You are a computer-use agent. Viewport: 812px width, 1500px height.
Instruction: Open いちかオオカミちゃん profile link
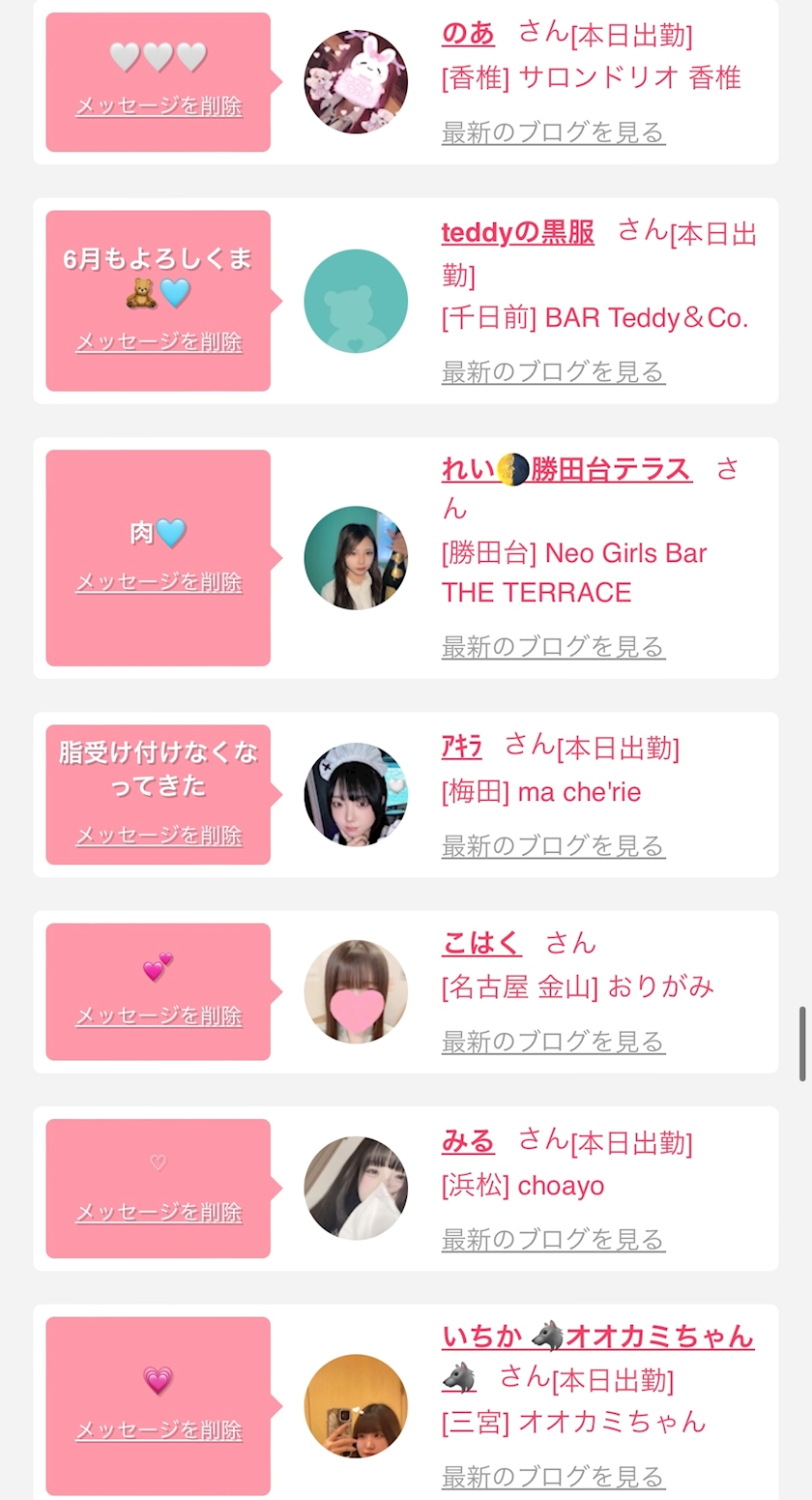pos(597,1338)
